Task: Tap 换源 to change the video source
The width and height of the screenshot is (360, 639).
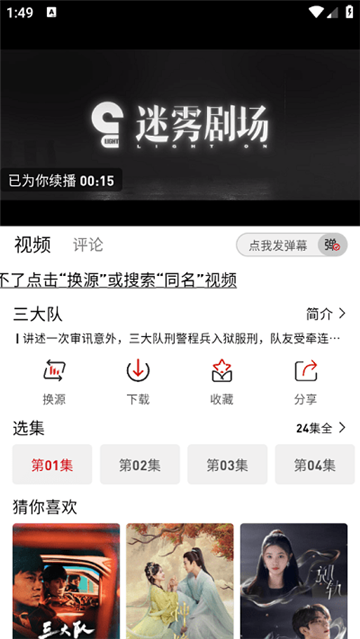Action: coord(54,382)
